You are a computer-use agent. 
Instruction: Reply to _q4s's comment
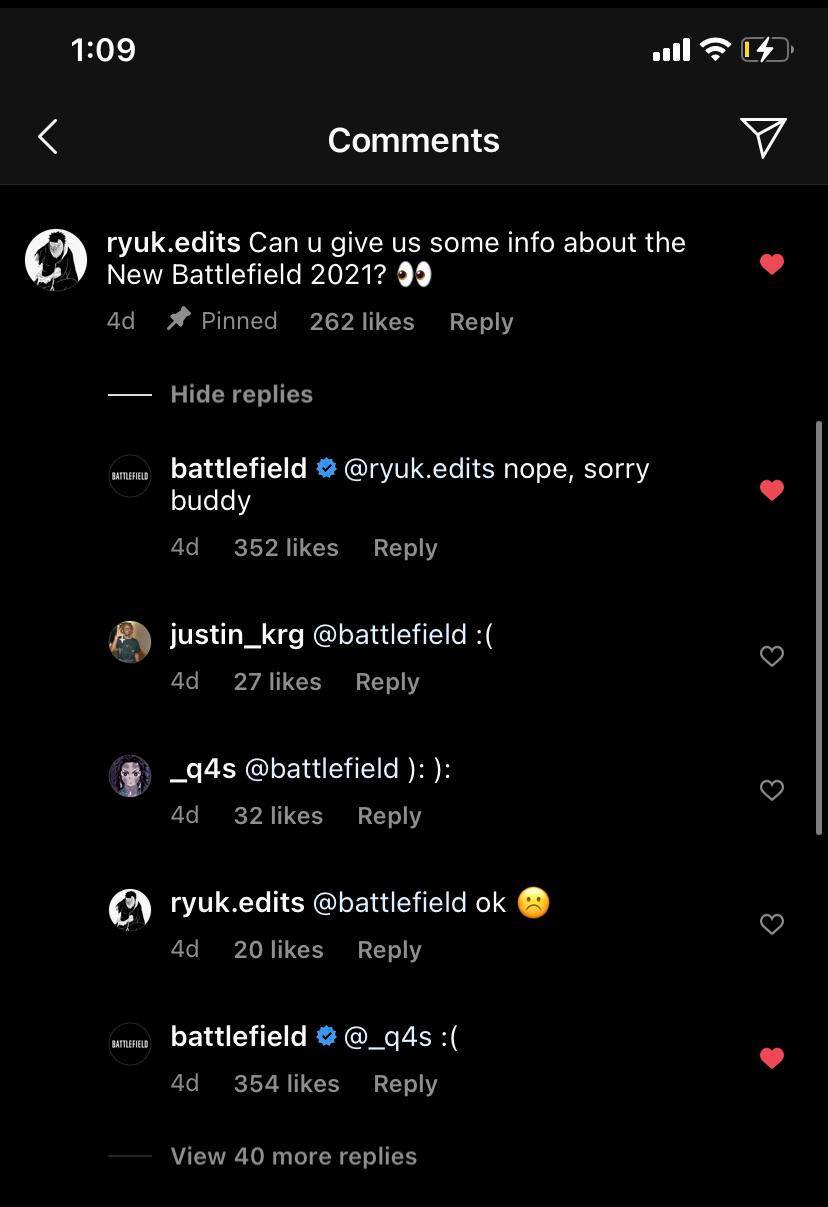pos(388,816)
